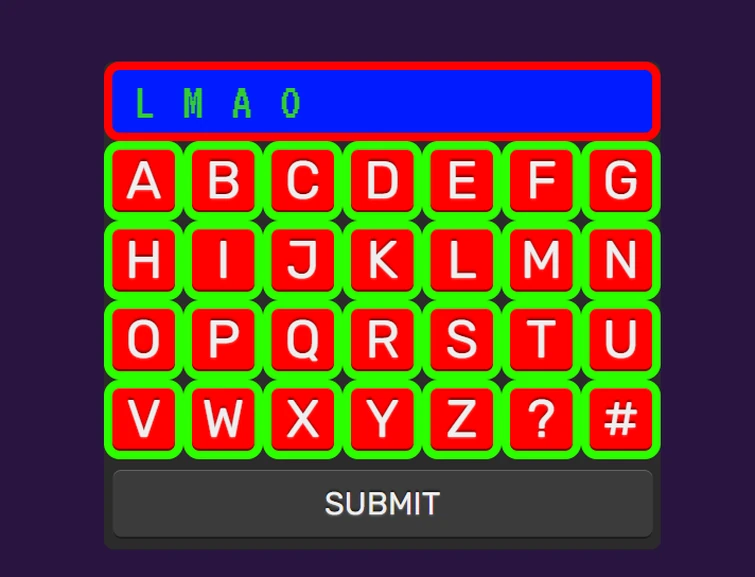Enter the letter S
This screenshot has width=755, height=577.
(461, 340)
